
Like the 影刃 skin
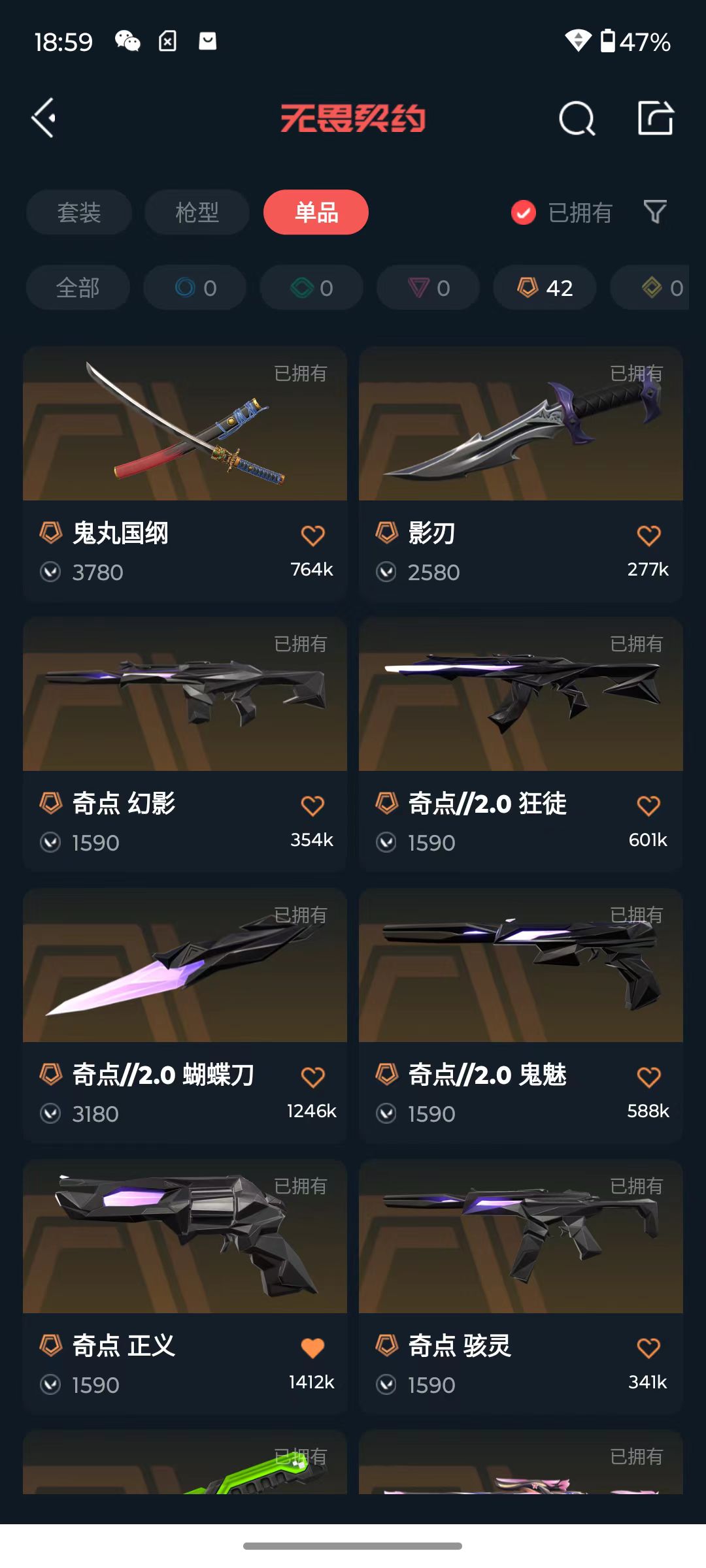[648, 536]
